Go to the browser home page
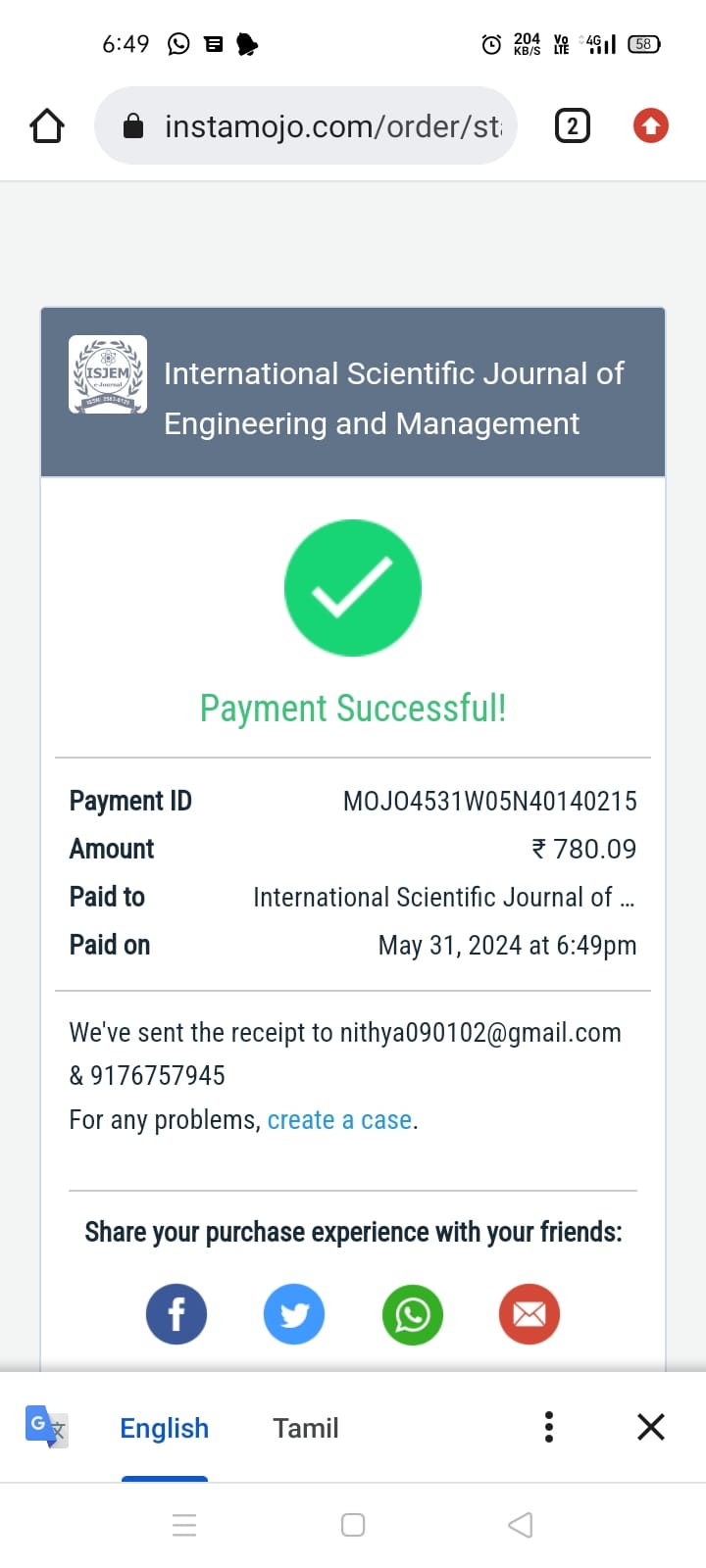The width and height of the screenshot is (706, 1568). click(47, 126)
